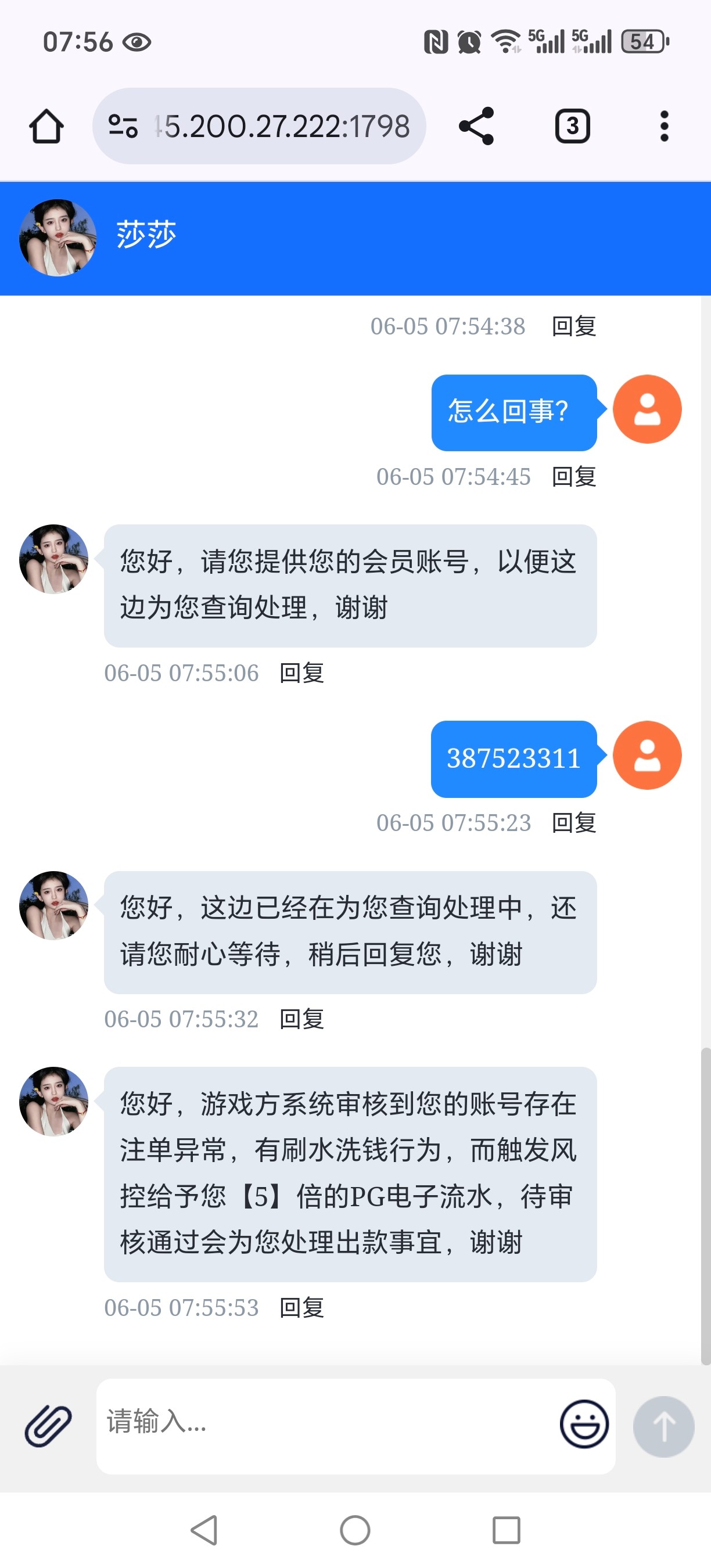Open the browser tab switcher showing 3 tabs

coord(571,126)
